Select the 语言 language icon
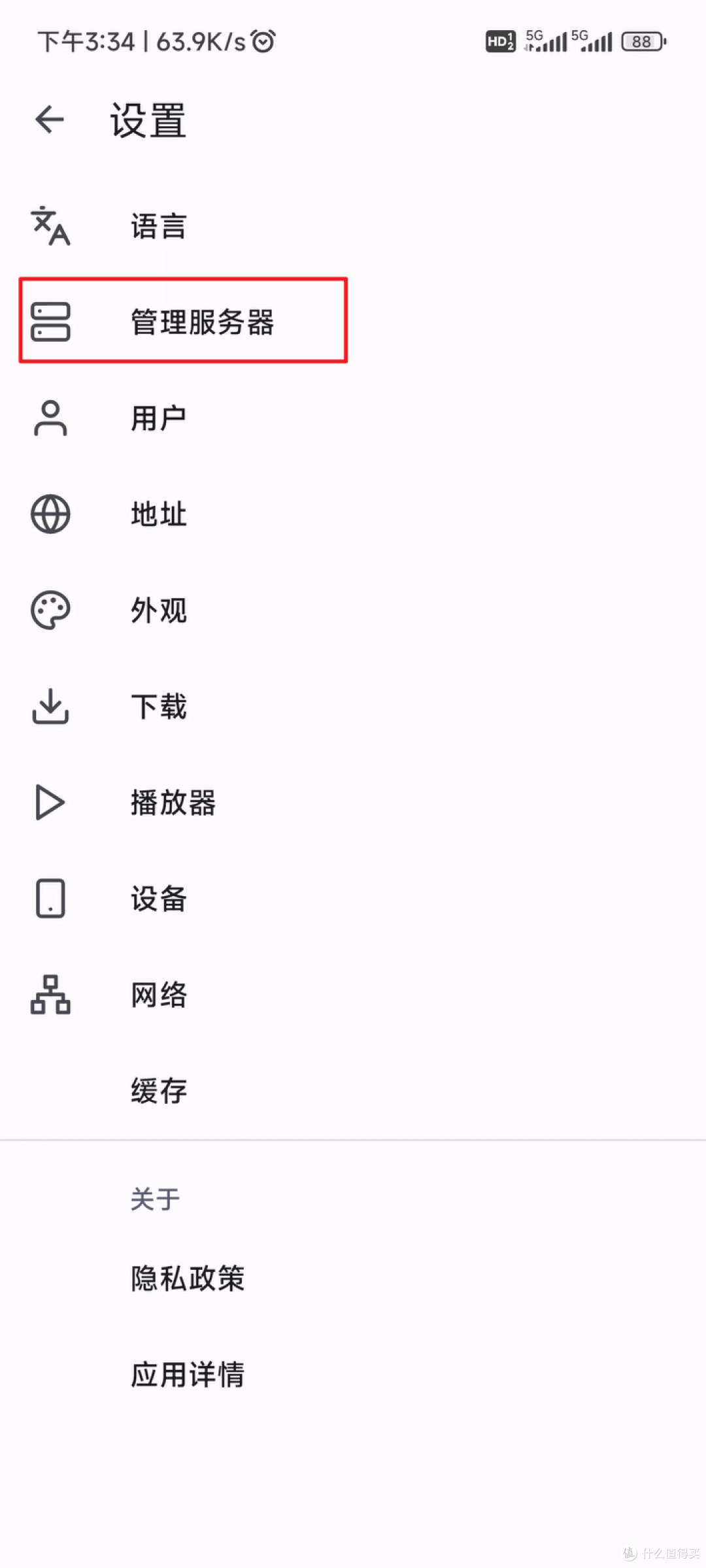The width and height of the screenshot is (706, 1568). 50,225
